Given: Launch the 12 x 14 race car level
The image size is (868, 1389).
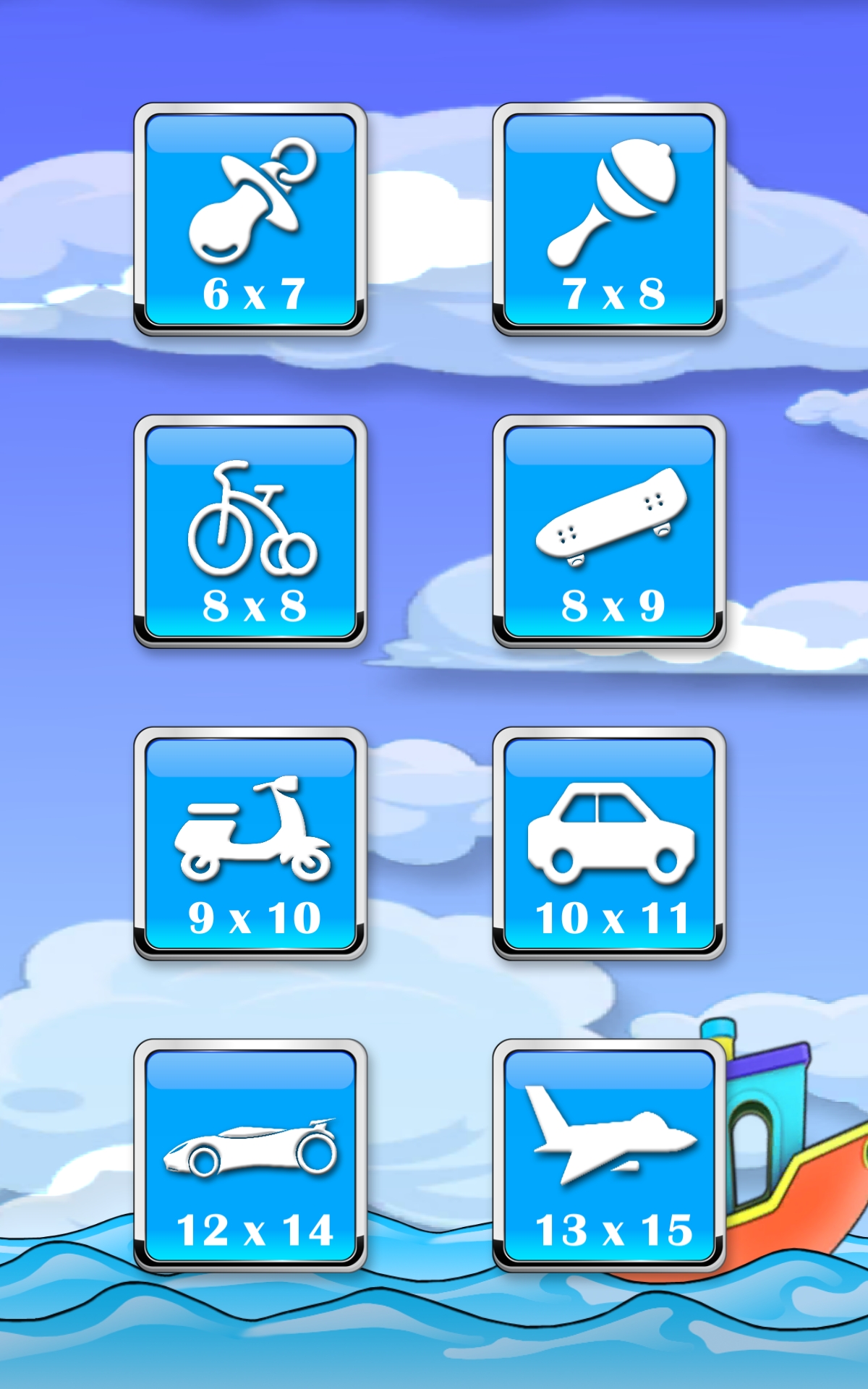Looking at the screenshot, I should click(250, 1155).
